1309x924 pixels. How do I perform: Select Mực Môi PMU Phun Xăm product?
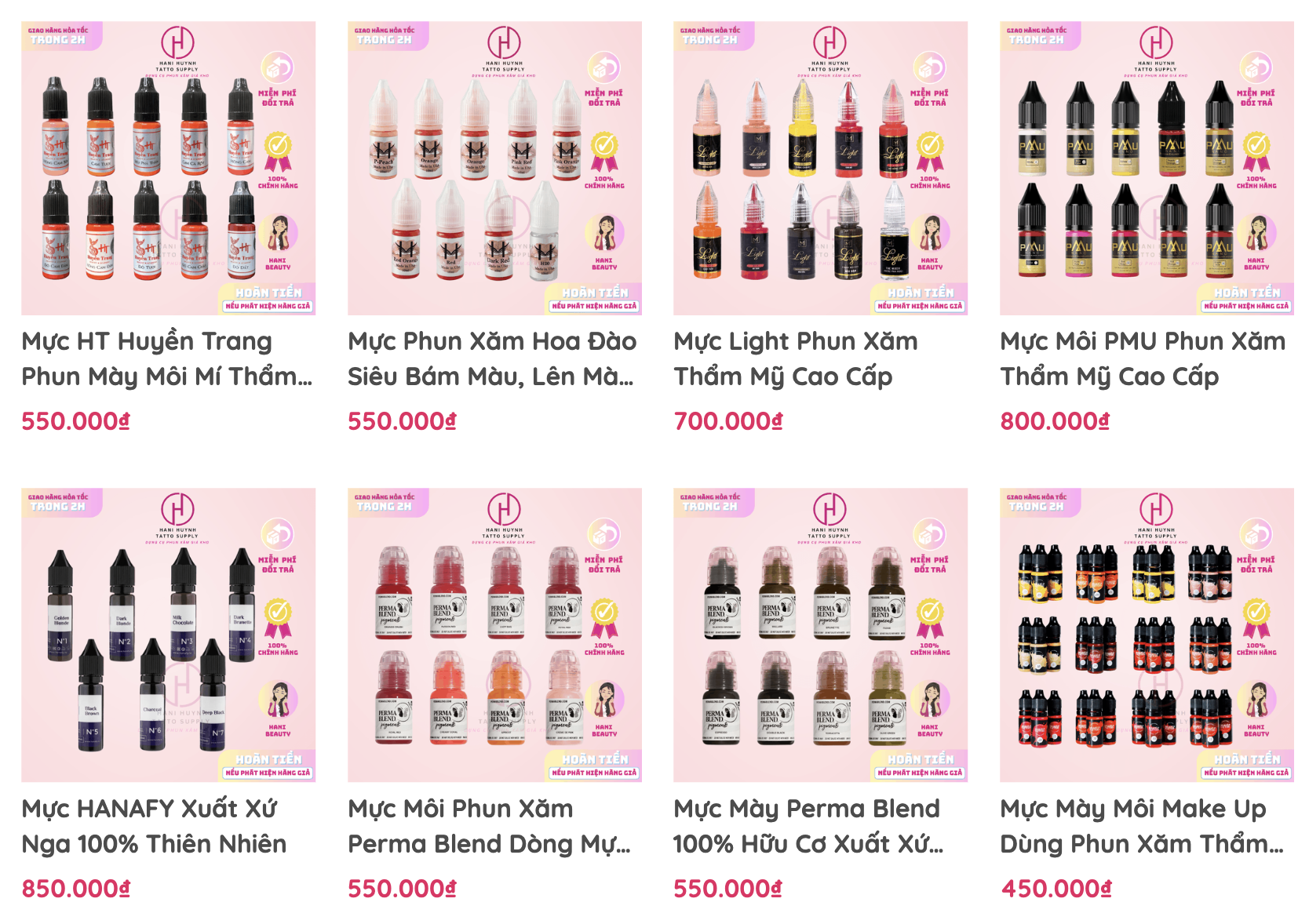click(x=1147, y=169)
